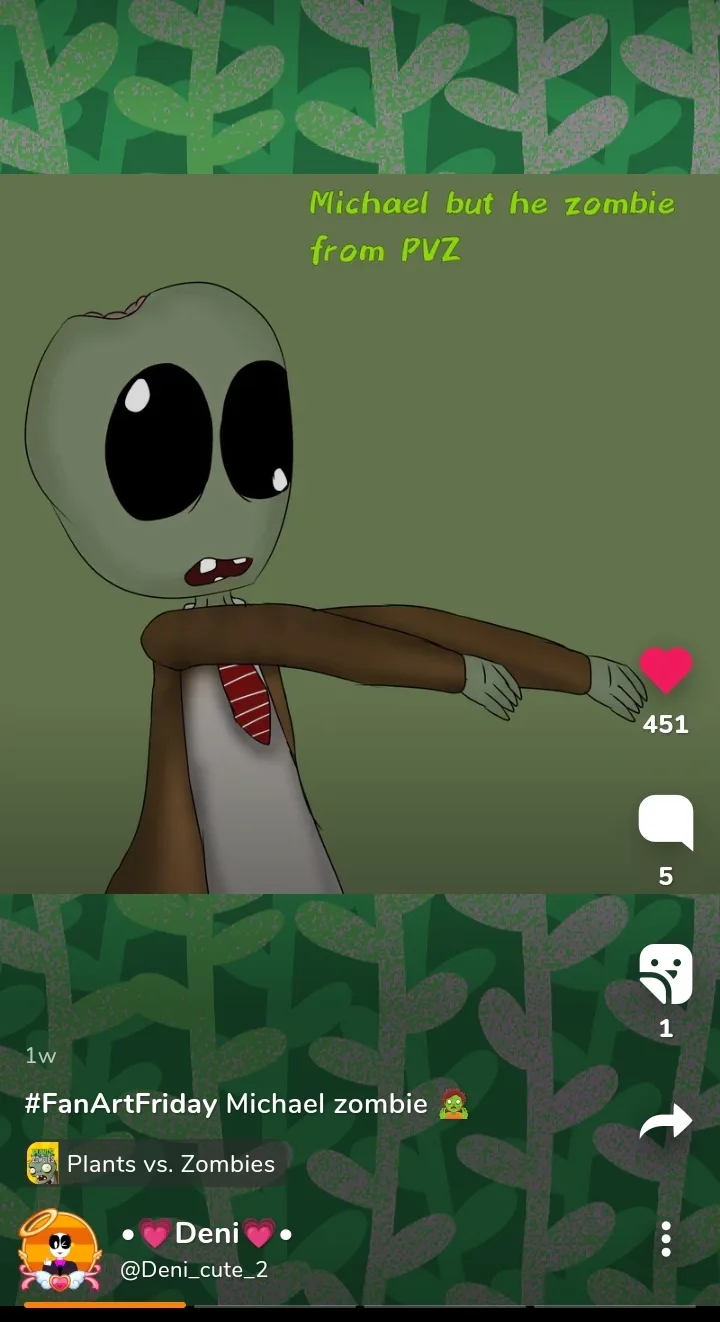Open the profile via @Deni_cute_2 username
720x1322 pixels.
click(x=194, y=1270)
